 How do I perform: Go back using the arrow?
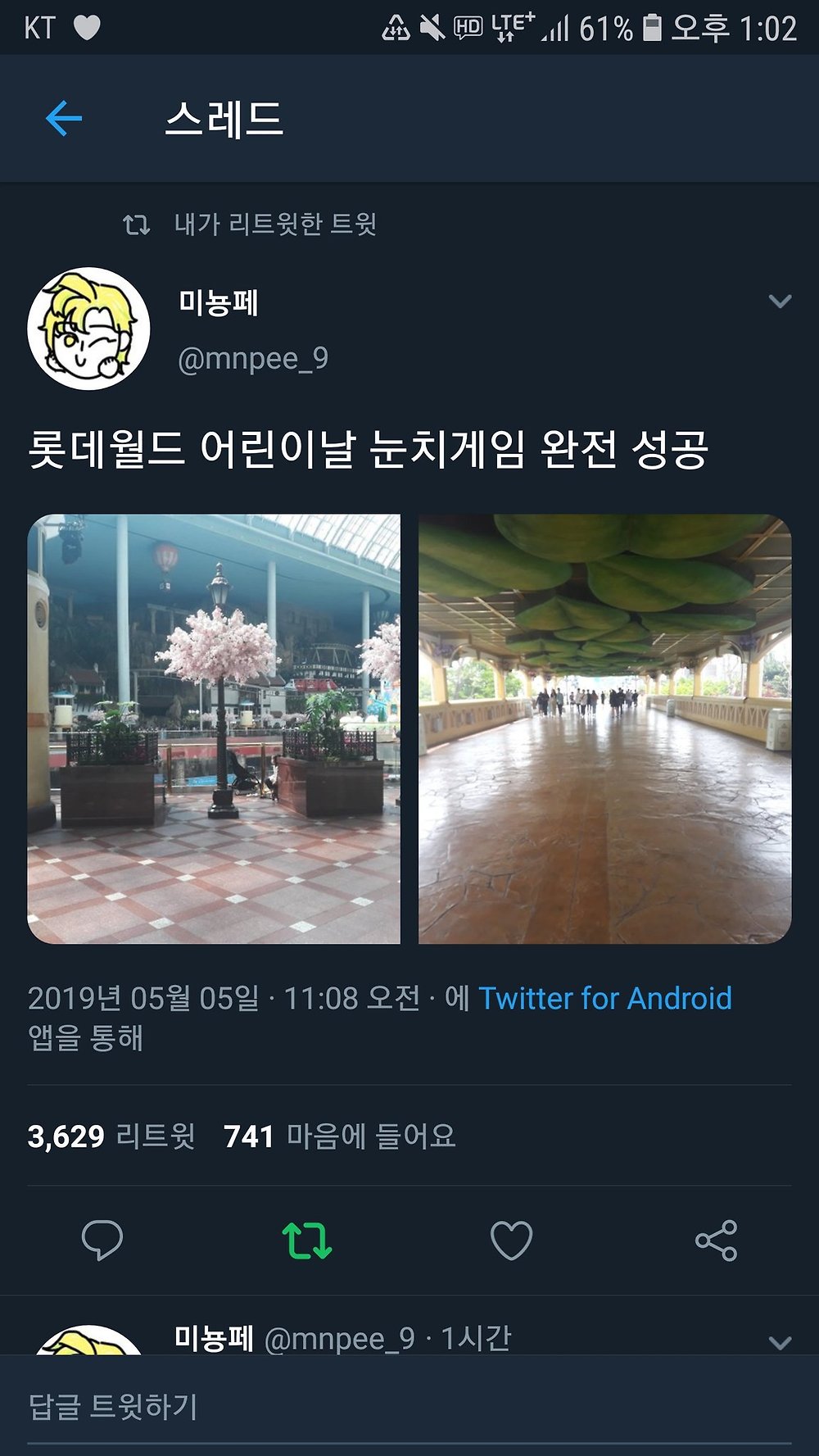(64, 119)
